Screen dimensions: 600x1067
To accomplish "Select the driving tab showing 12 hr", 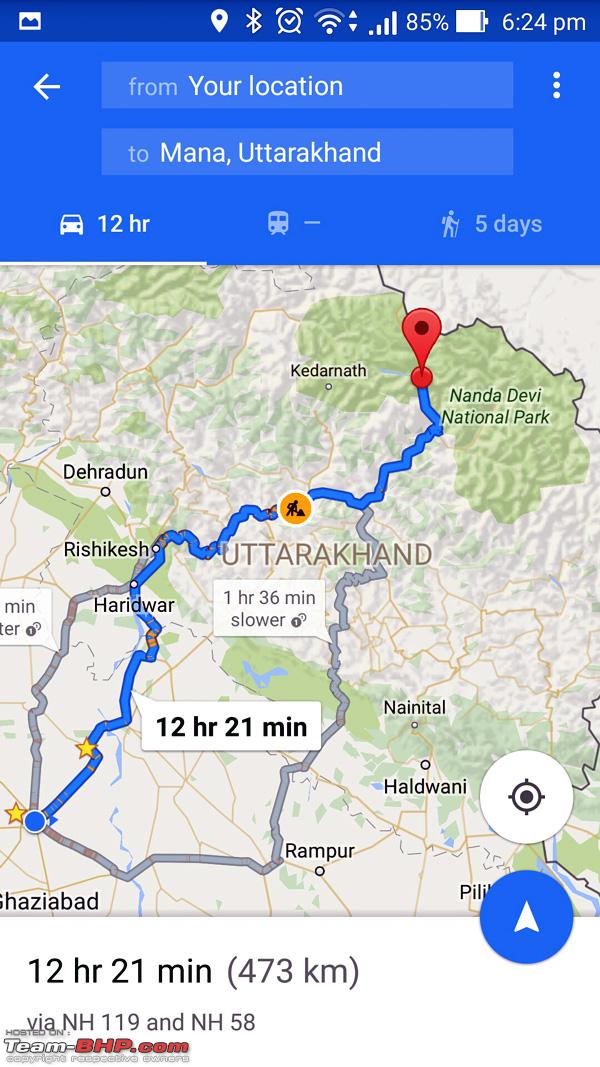I will pos(103,224).
